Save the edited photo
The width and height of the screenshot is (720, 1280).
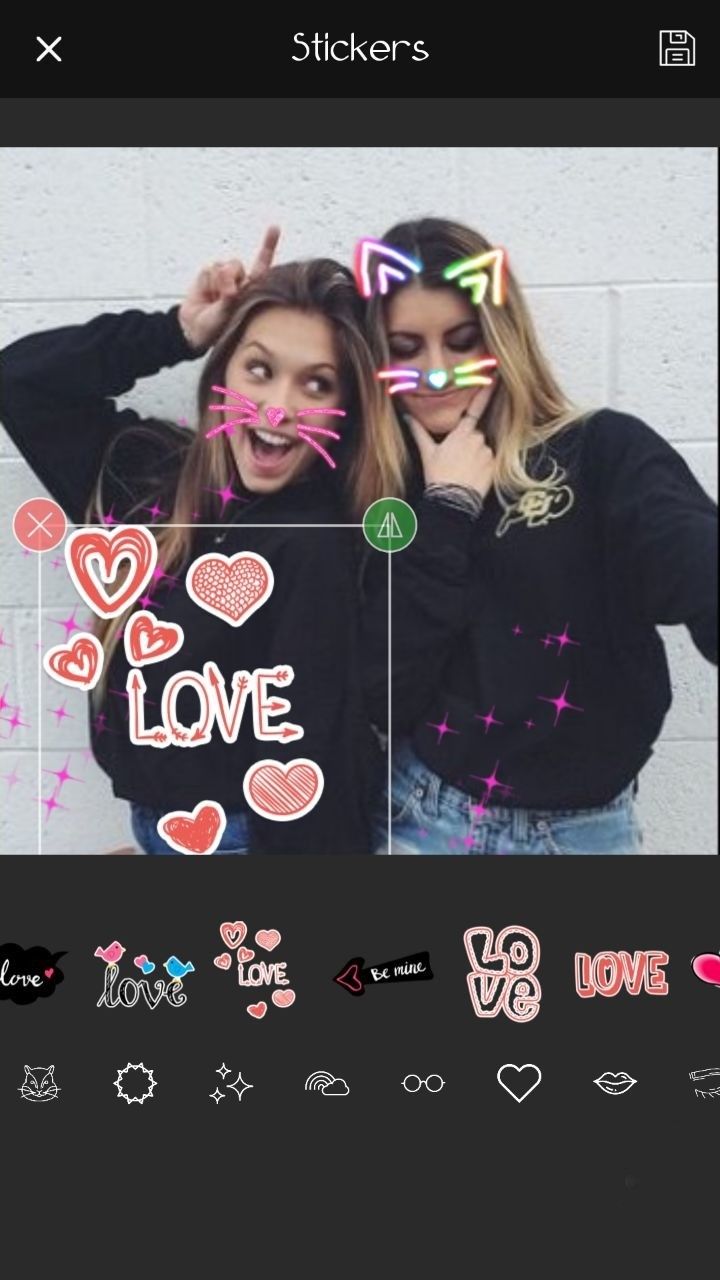[676, 49]
